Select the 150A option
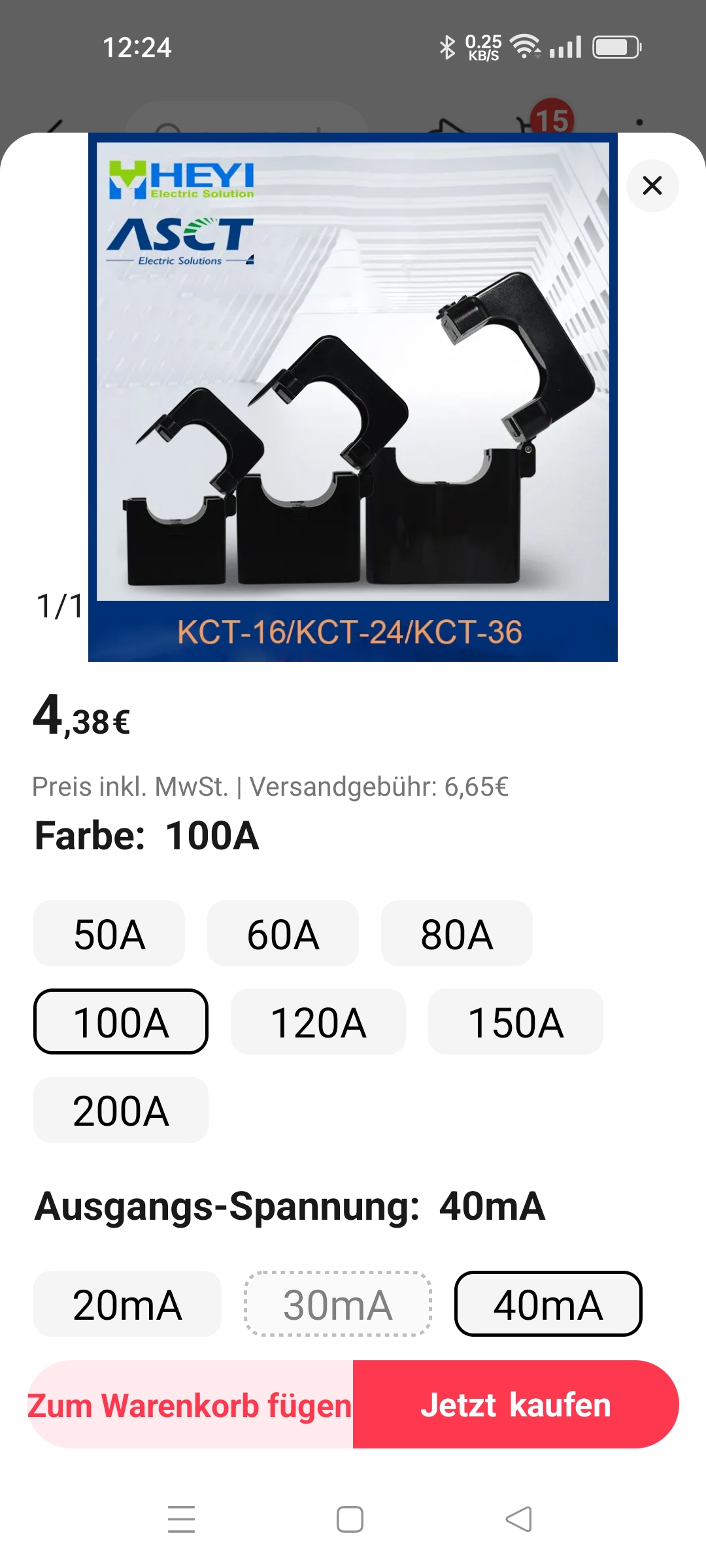This screenshot has height=1568, width=706. (x=516, y=1022)
